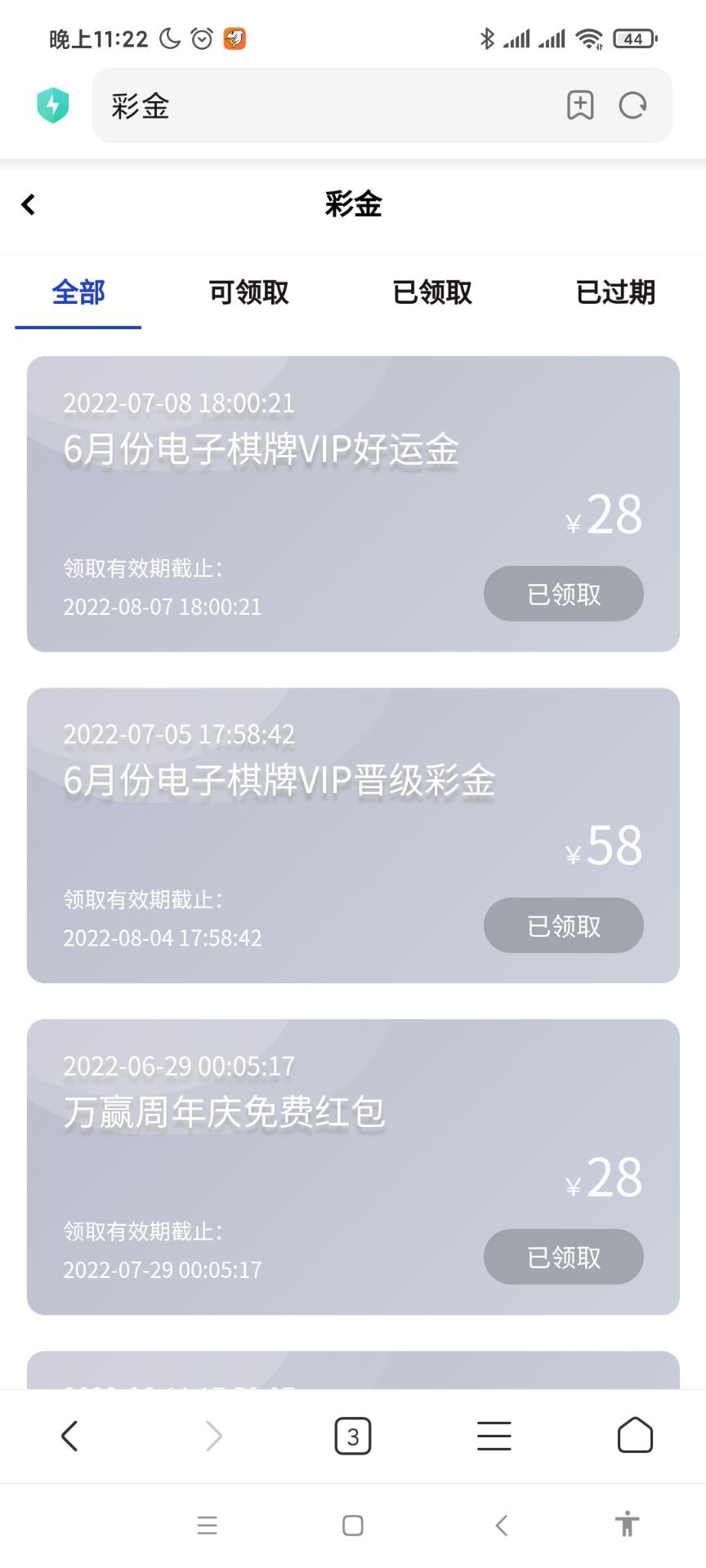Go to previous page in browser toolbar
706x1568 pixels.
pos(70,1436)
